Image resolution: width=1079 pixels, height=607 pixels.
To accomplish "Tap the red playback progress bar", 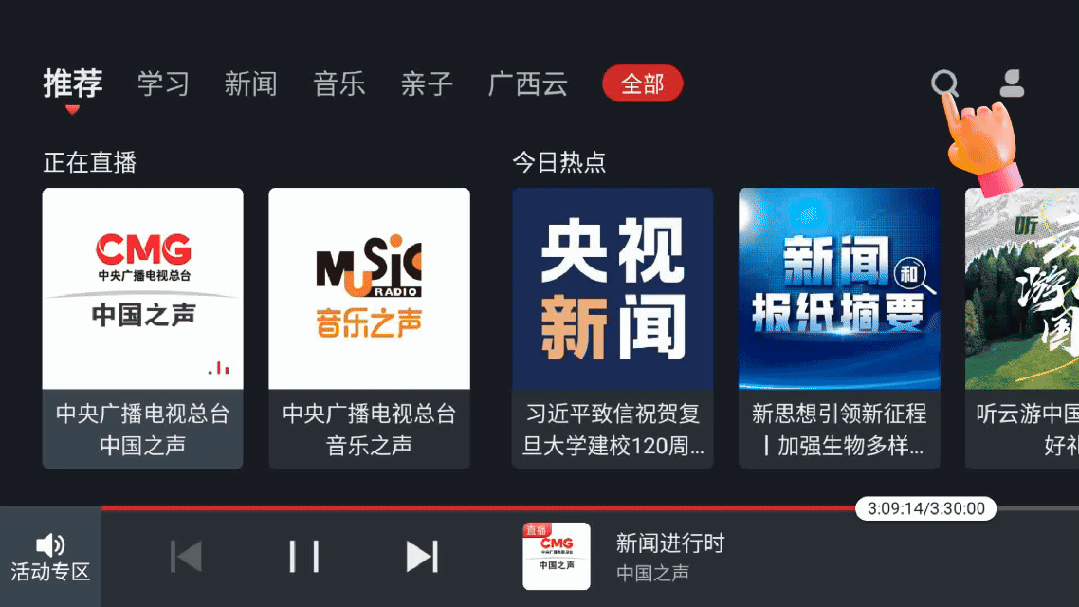I will [480, 508].
